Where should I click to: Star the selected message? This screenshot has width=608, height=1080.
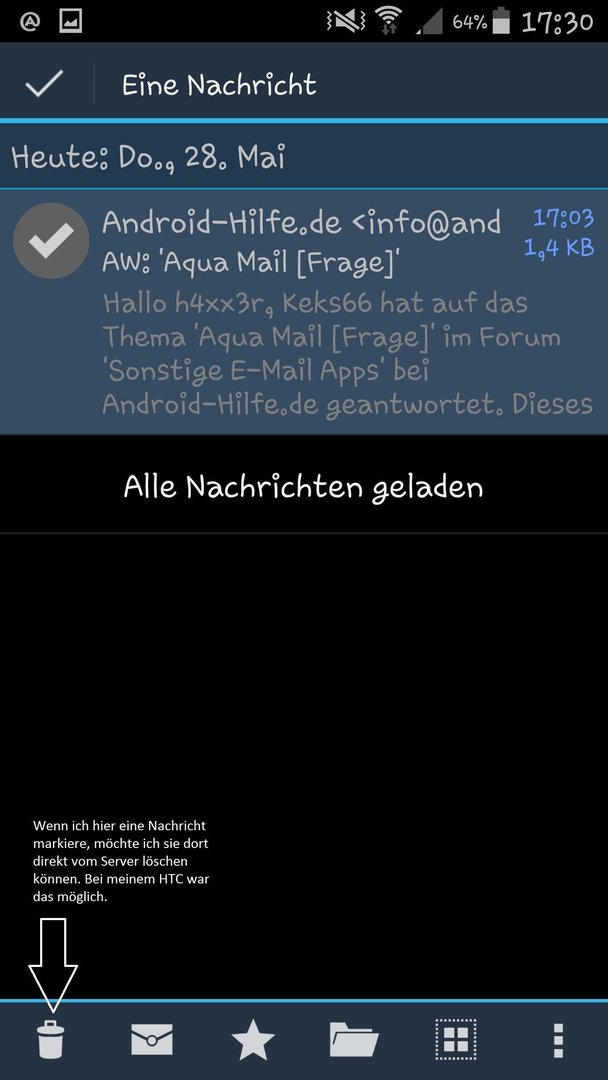coord(253,1040)
